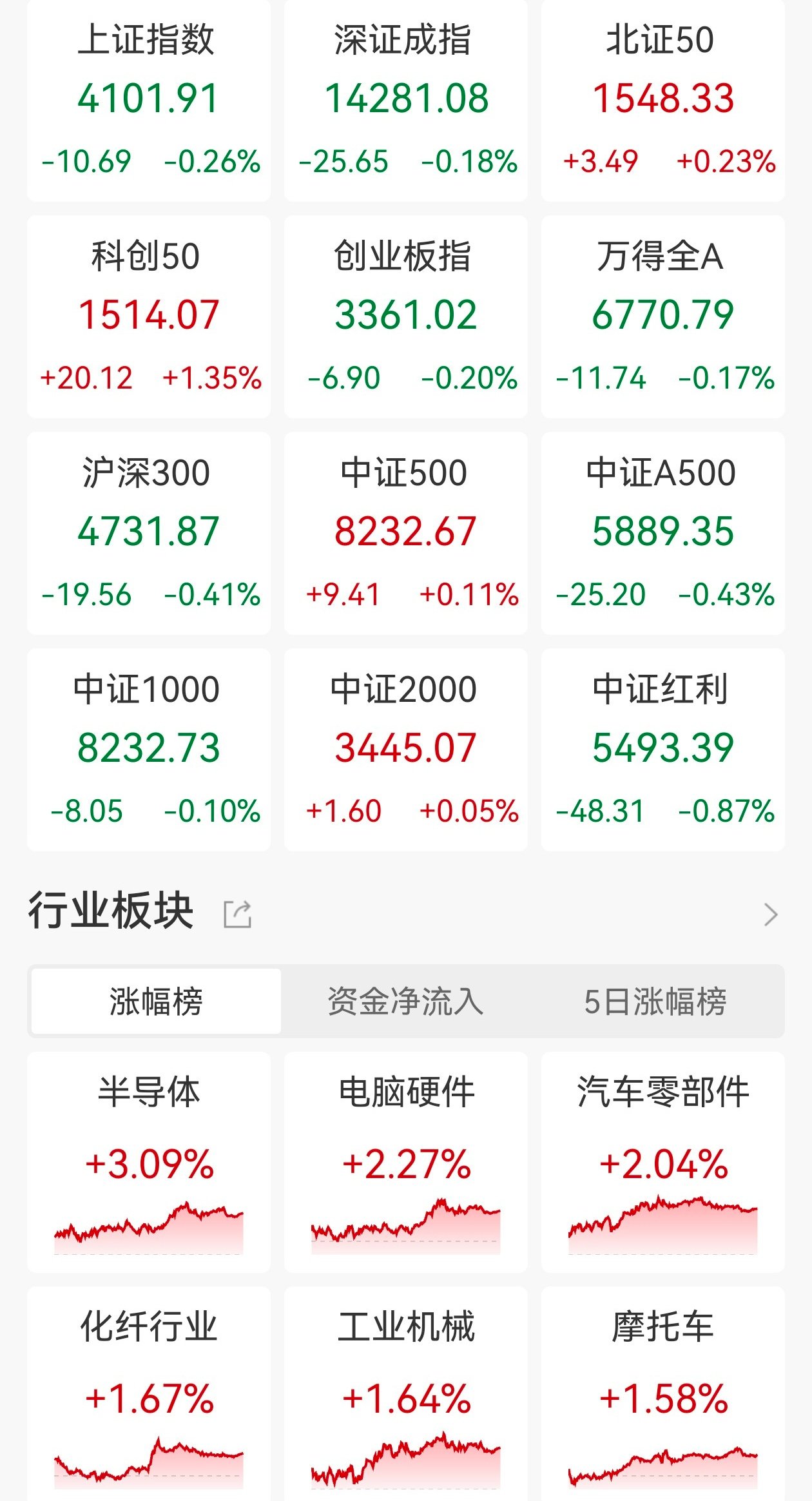Switch to the 资金净流入 tab

[x=405, y=1002]
